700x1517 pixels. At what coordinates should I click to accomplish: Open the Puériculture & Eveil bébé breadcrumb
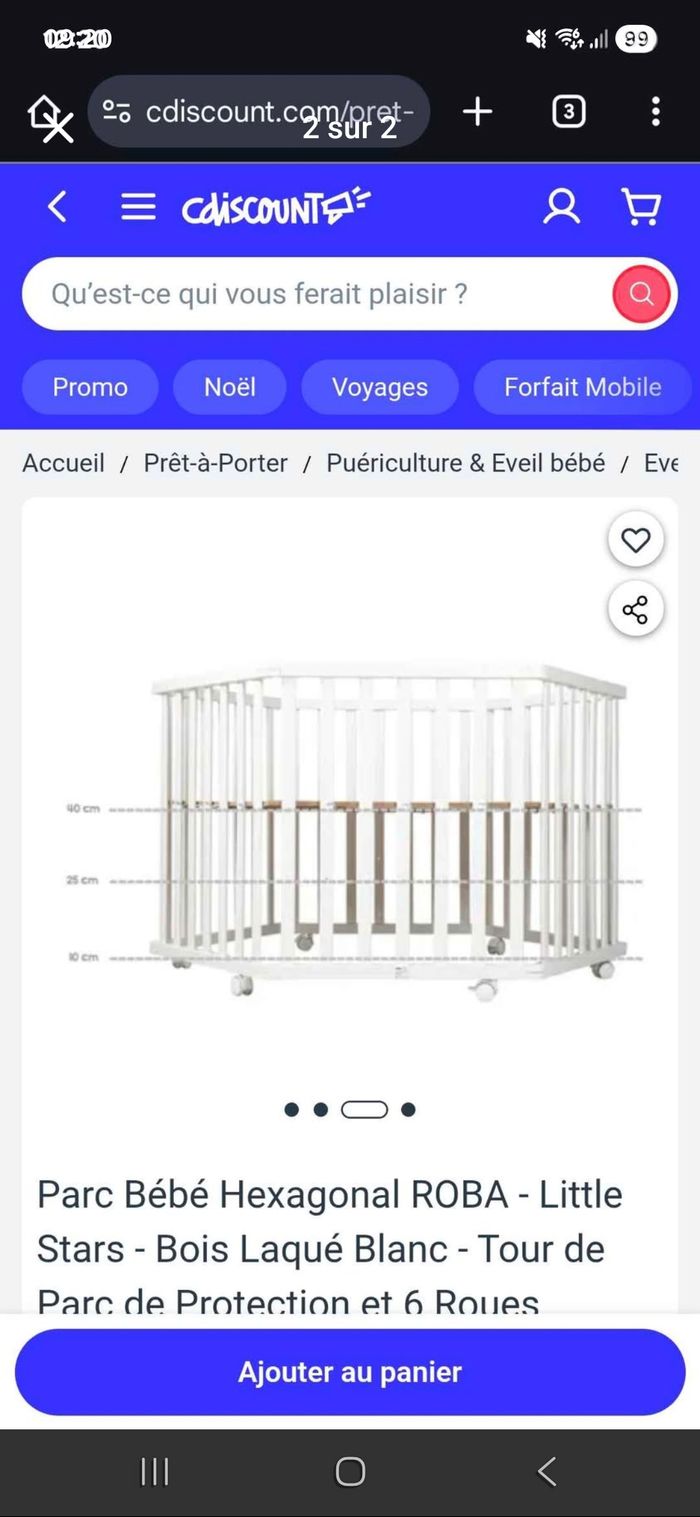465,463
